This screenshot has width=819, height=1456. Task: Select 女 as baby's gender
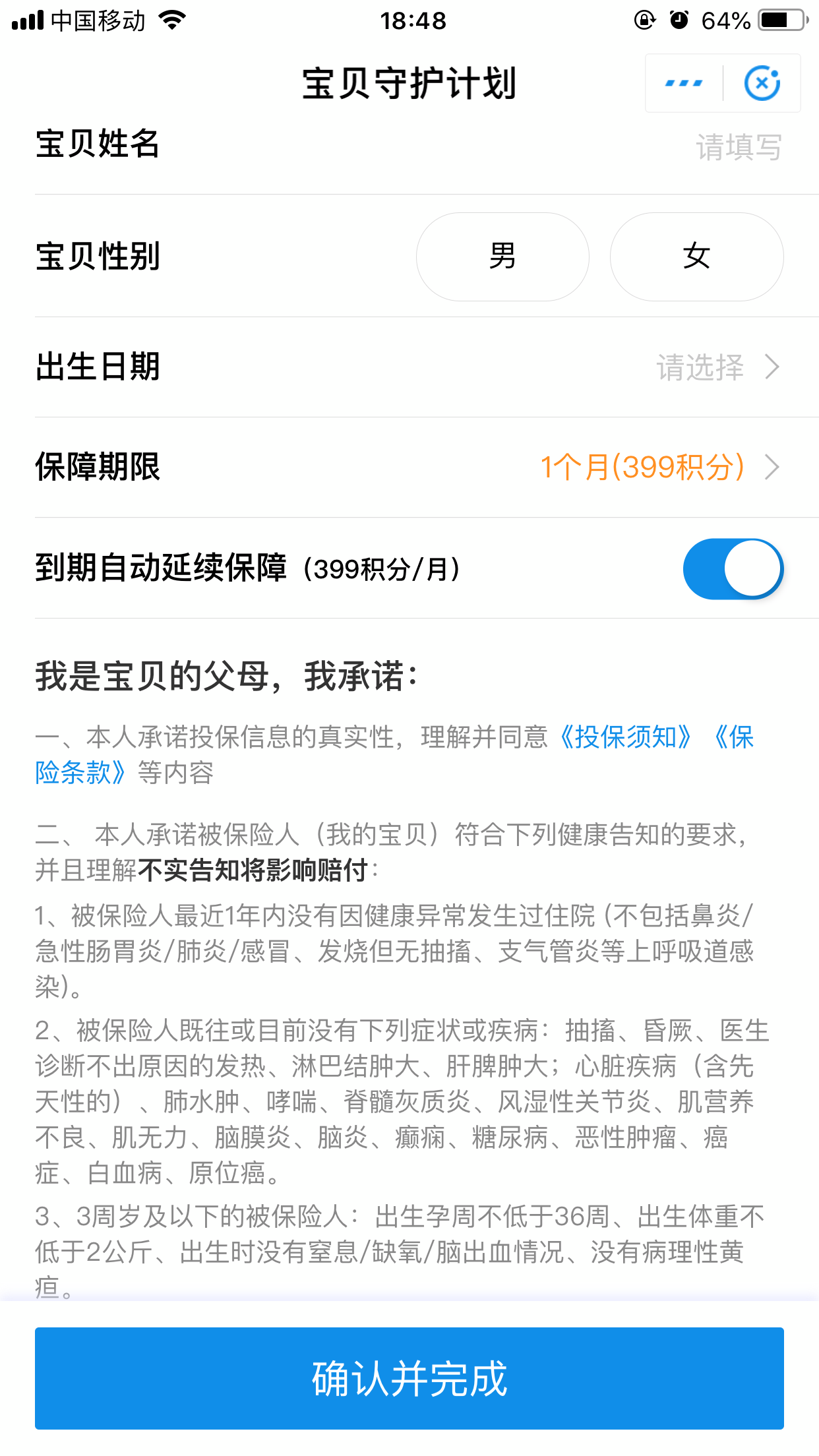(696, 257)
